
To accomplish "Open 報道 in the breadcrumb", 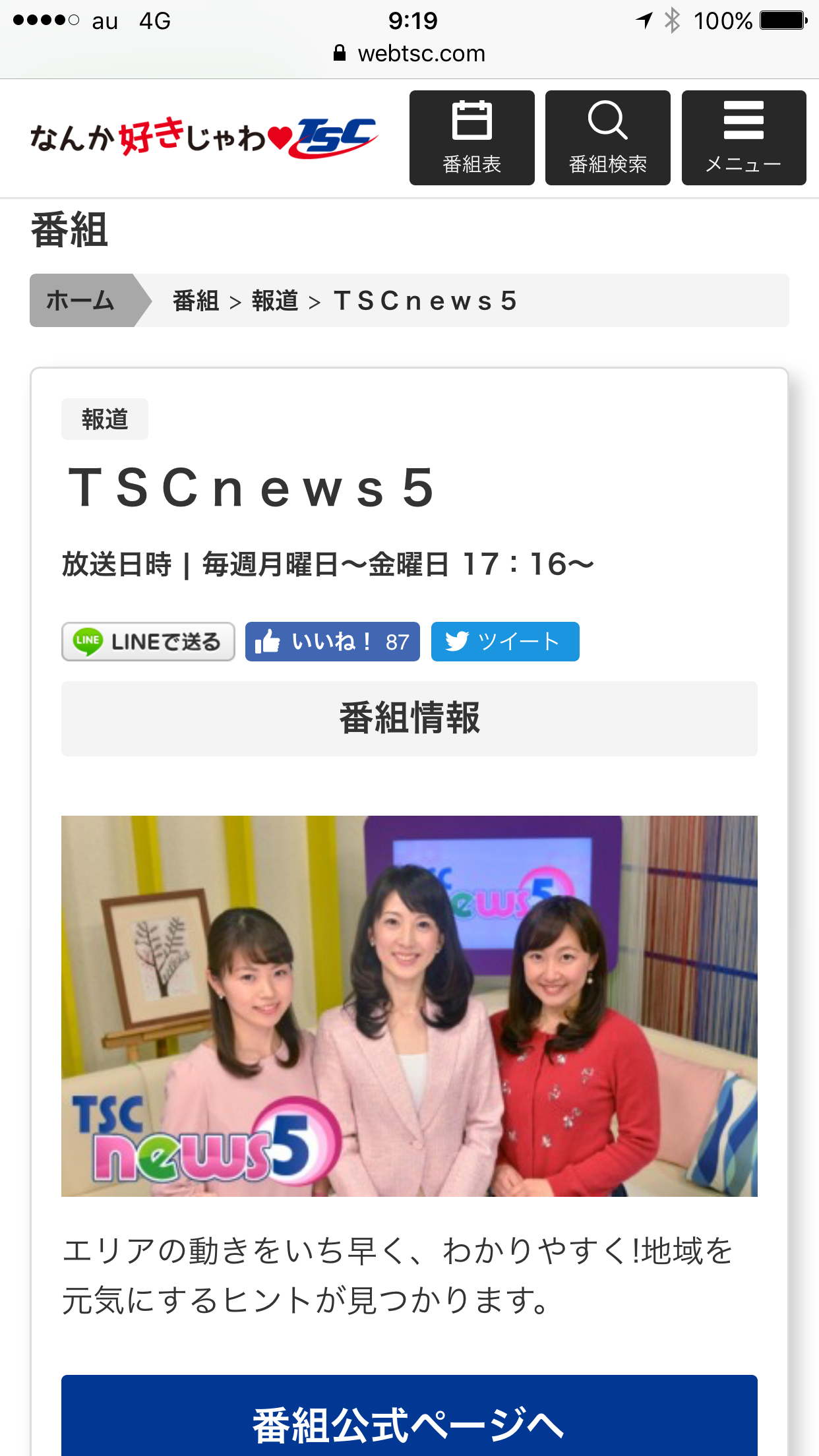I will tap(275, 301).
